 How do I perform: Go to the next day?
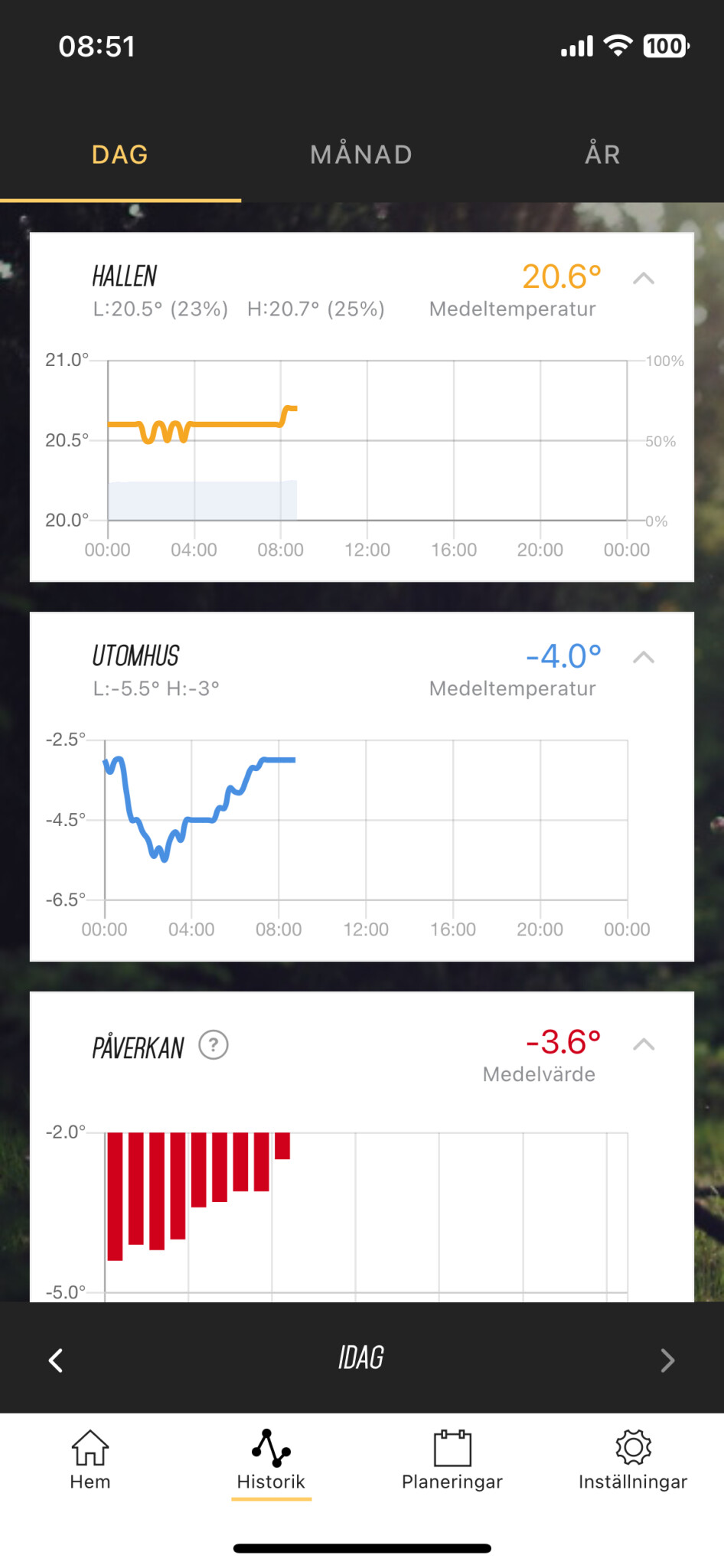(667, 1361)
